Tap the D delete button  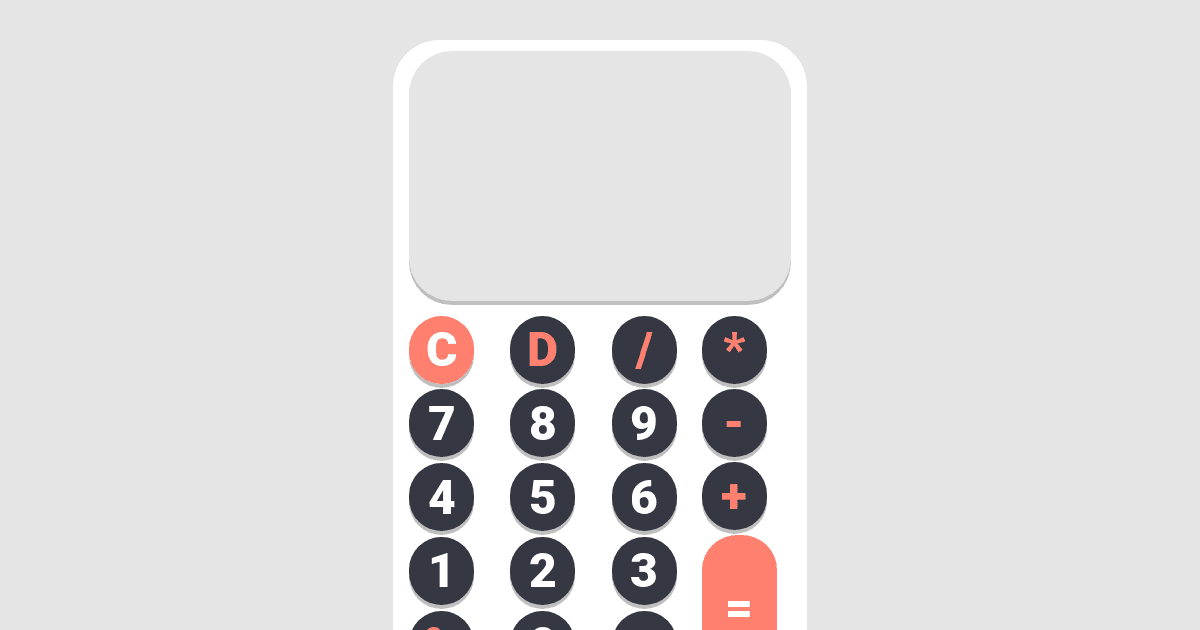click(x=542, y=349)
